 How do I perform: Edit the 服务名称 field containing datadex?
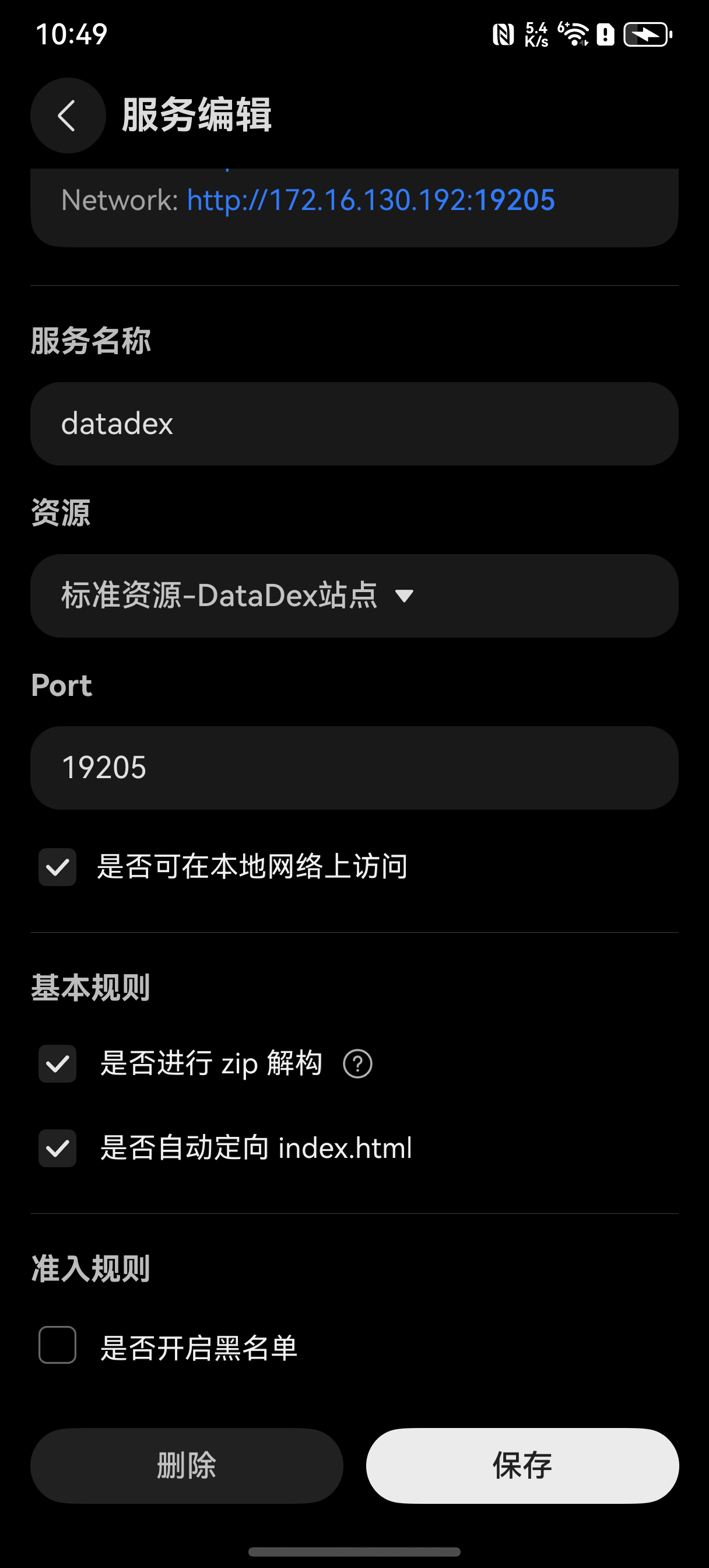(354, 423)
